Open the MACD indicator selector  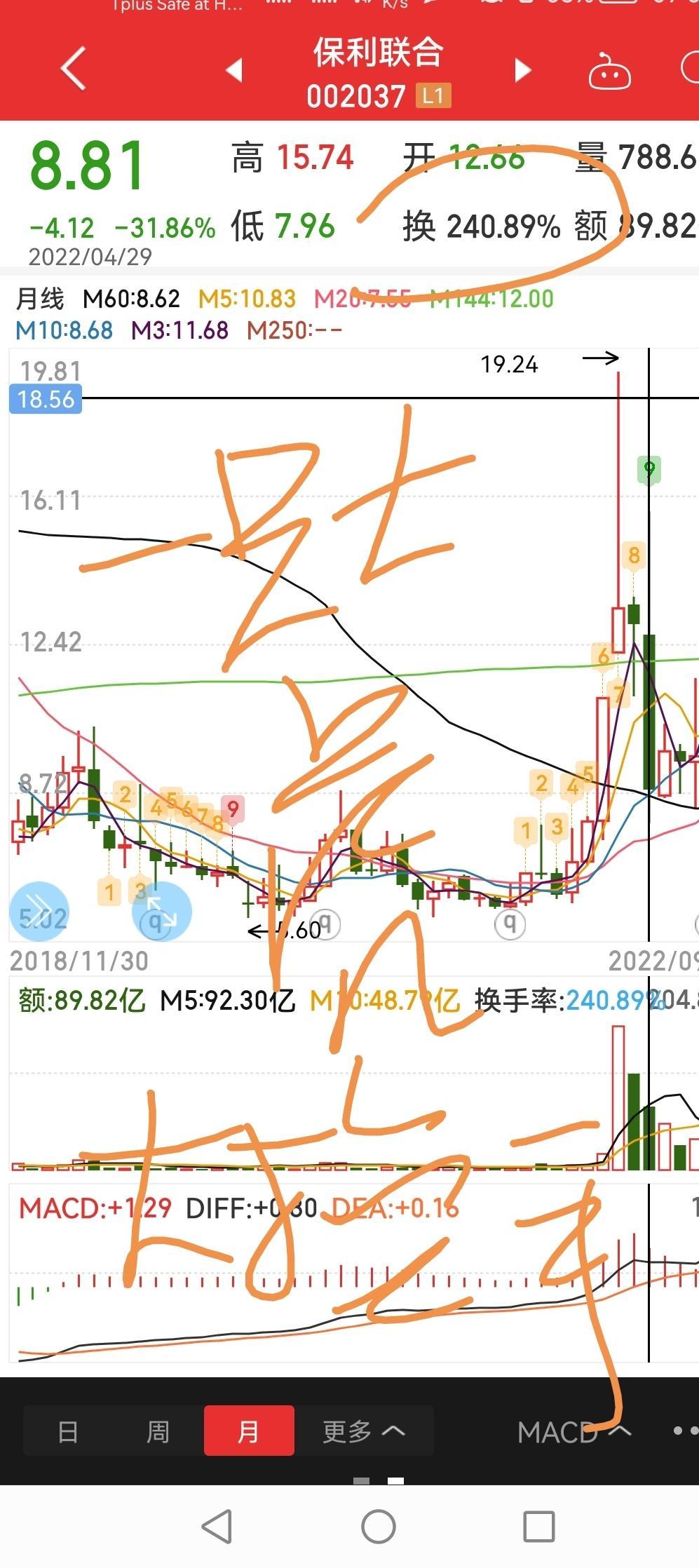click(x=574, y=1433)
